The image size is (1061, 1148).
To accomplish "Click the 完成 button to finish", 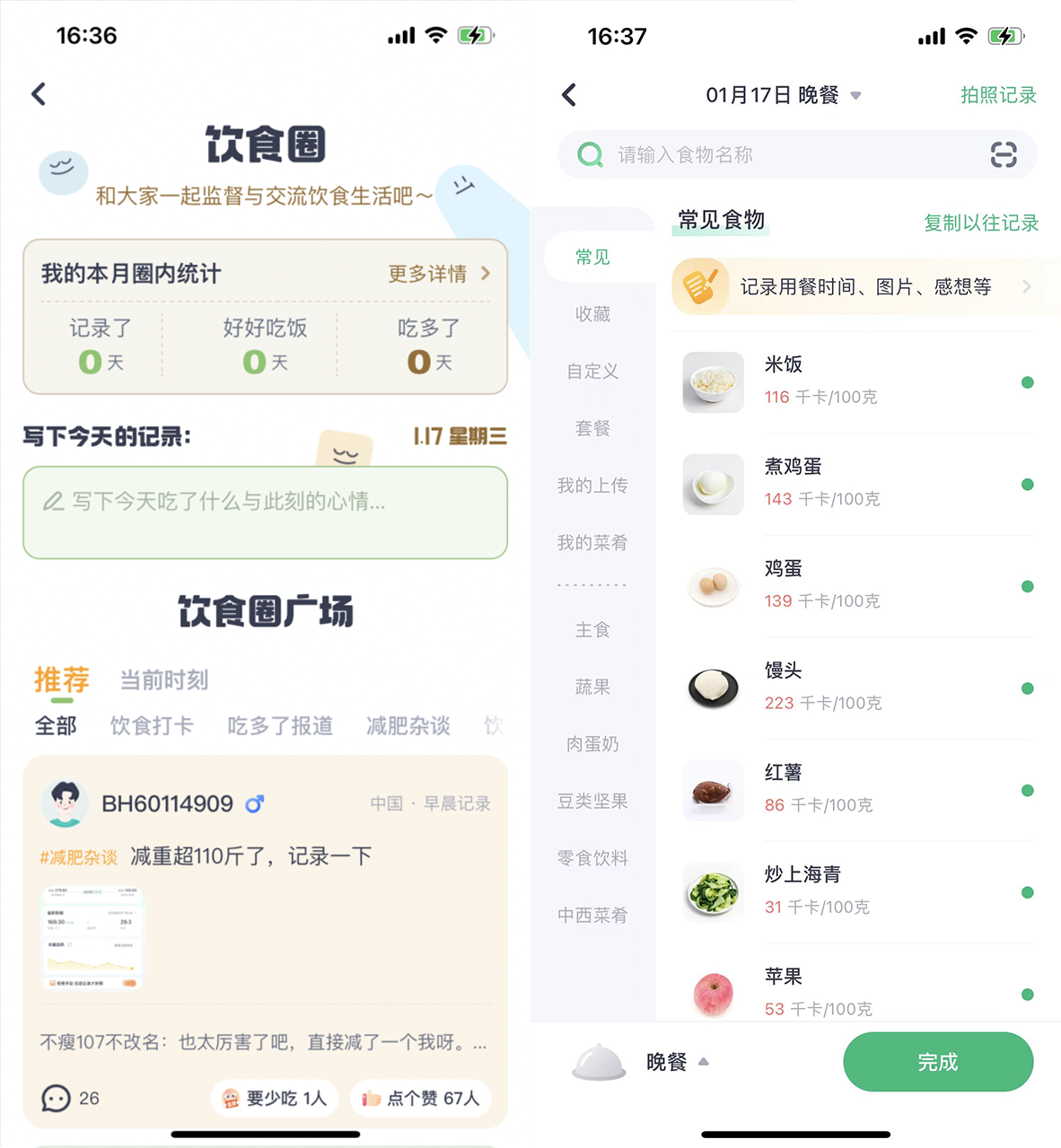I will tap(937, 1062).
